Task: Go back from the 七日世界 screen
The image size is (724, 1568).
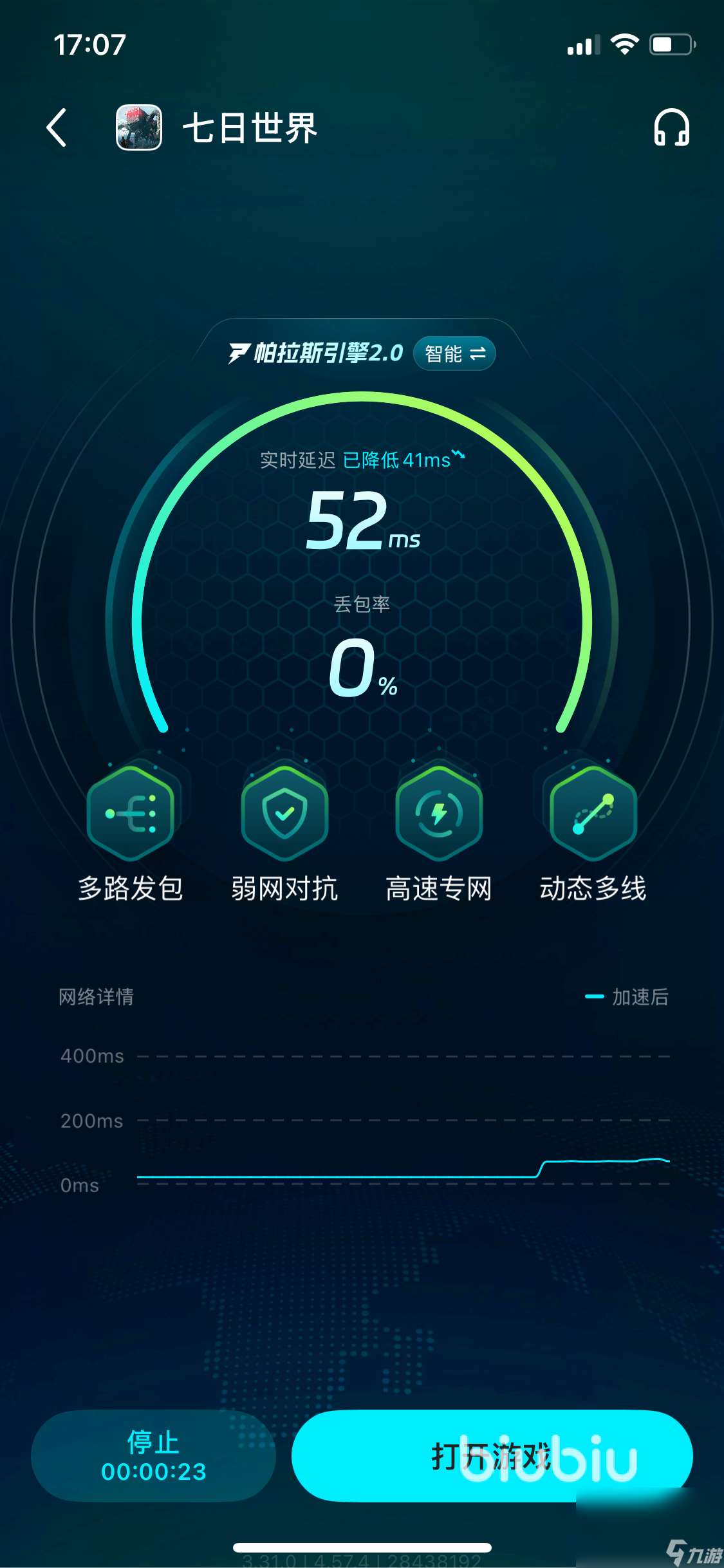Action: [57, 127]
